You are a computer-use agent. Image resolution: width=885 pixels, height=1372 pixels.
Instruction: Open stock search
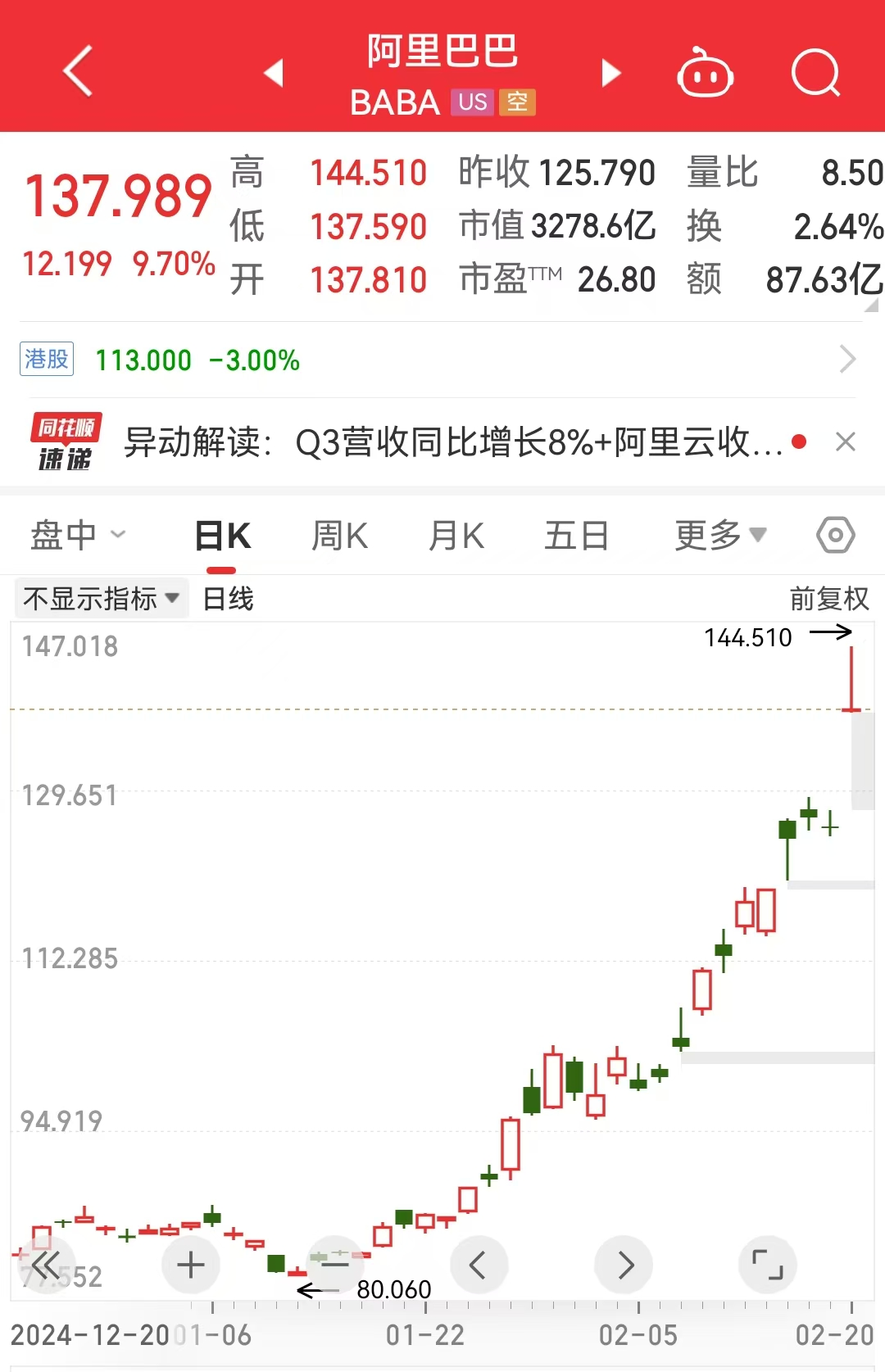click(x=815, y=73)
